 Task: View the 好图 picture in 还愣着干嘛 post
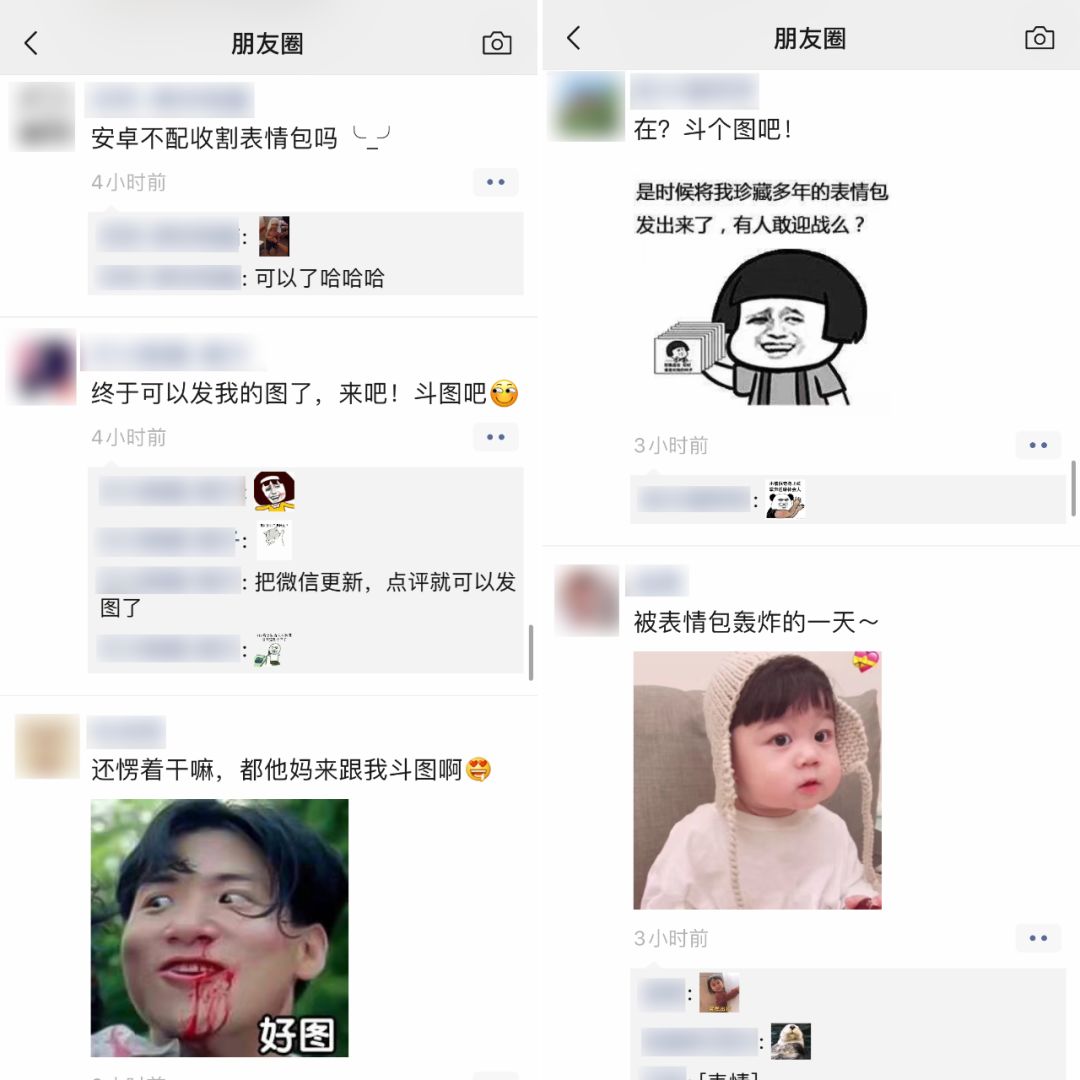tap(220, 928)
